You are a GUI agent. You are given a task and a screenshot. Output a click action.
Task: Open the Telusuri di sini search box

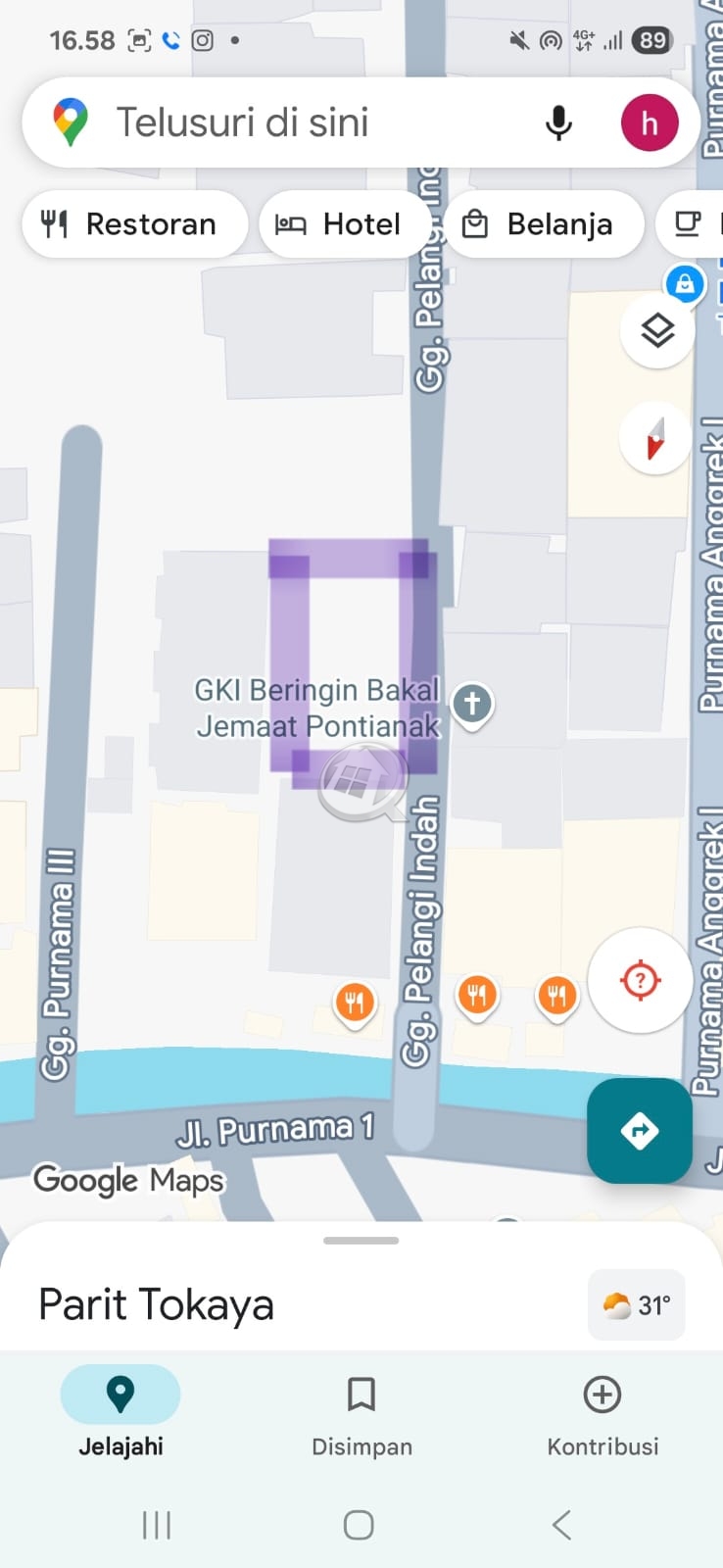pos(294,123)
